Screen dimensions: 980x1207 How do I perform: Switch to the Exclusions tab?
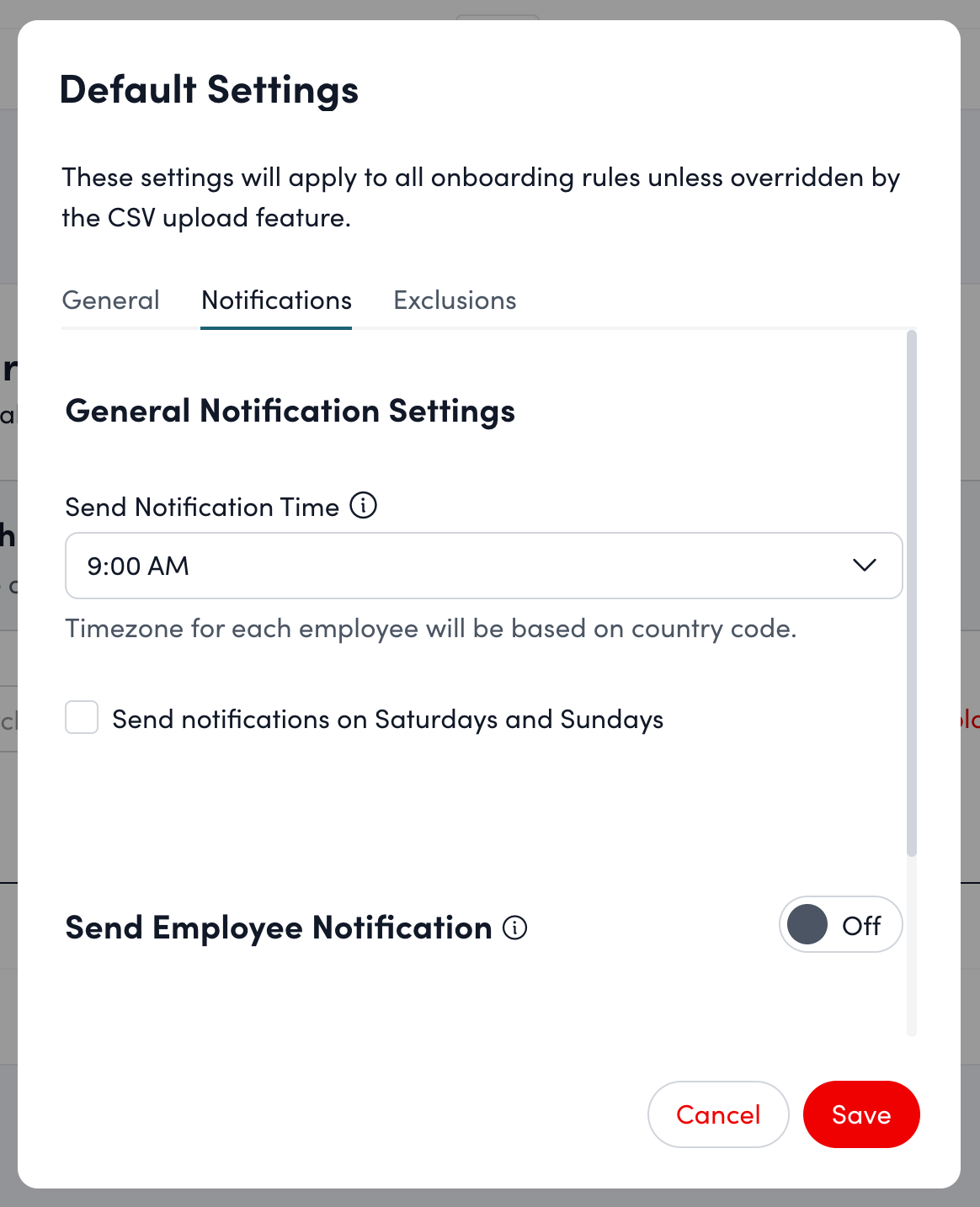tap(455, 300)
